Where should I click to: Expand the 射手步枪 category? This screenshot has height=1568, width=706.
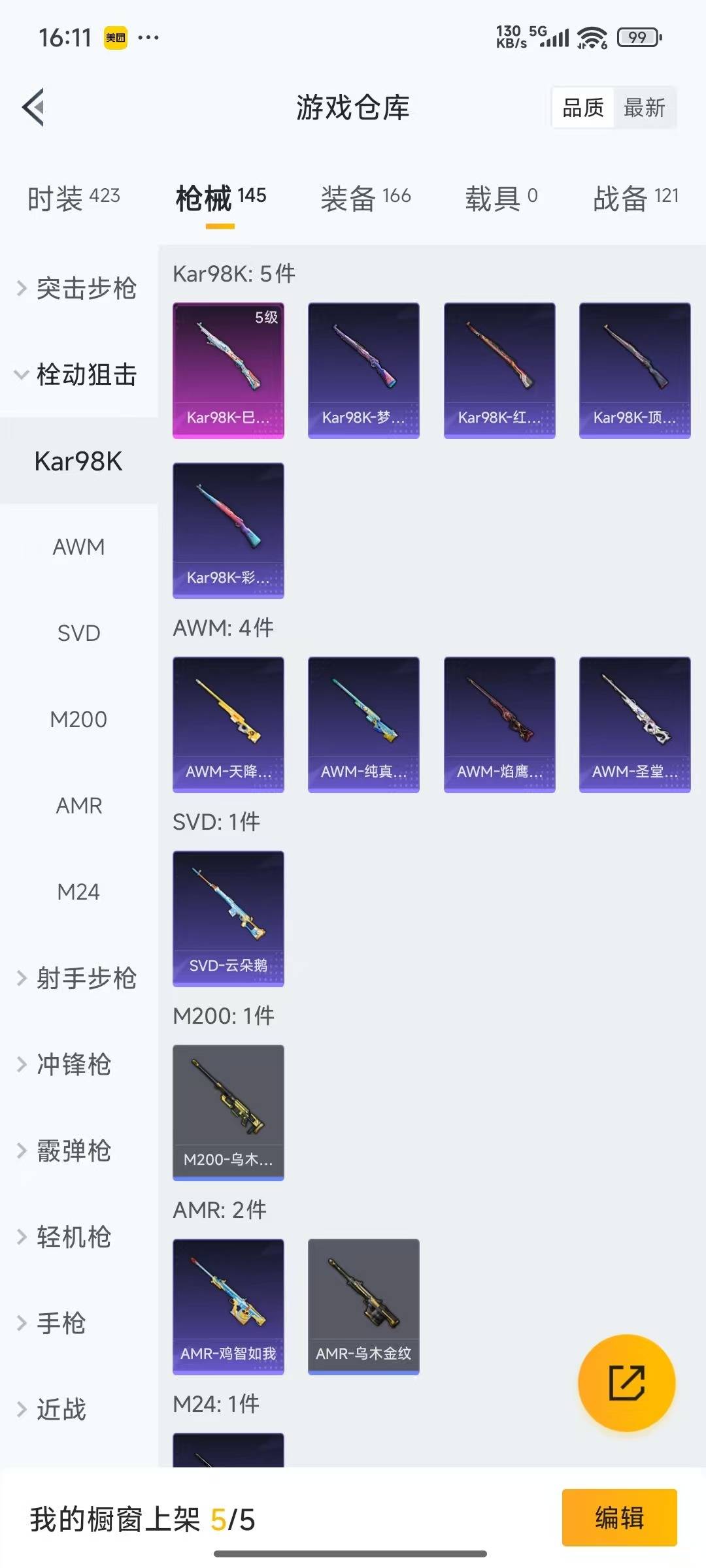point(78,978)
